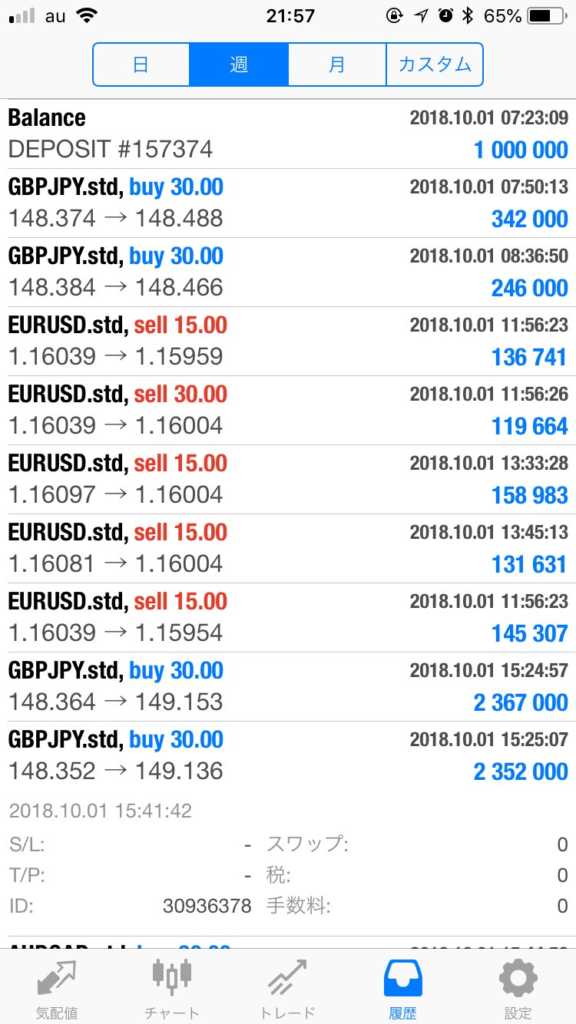Open the トレード trade tab
The image size is (576, 1024).
288,987
